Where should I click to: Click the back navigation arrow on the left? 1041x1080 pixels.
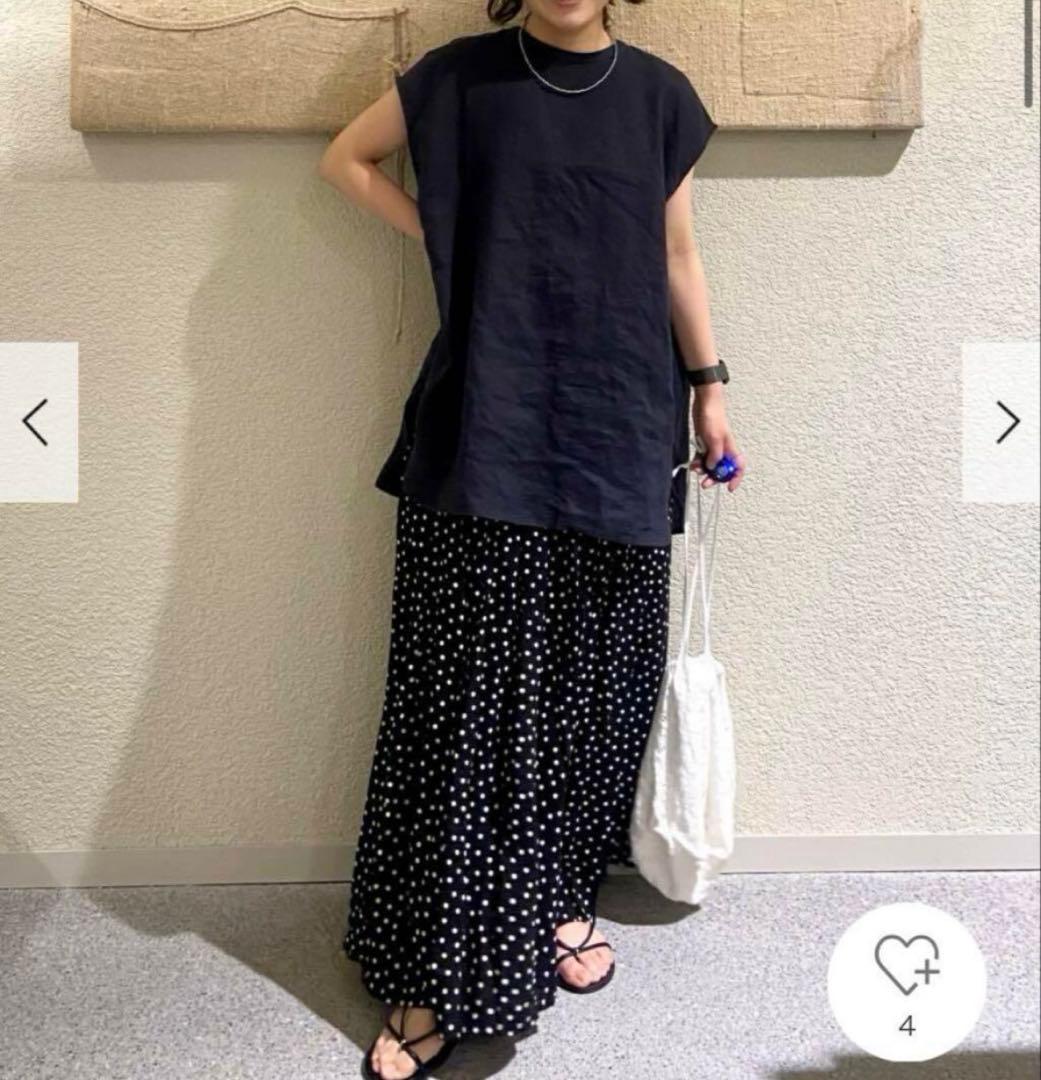coord(33,421)
